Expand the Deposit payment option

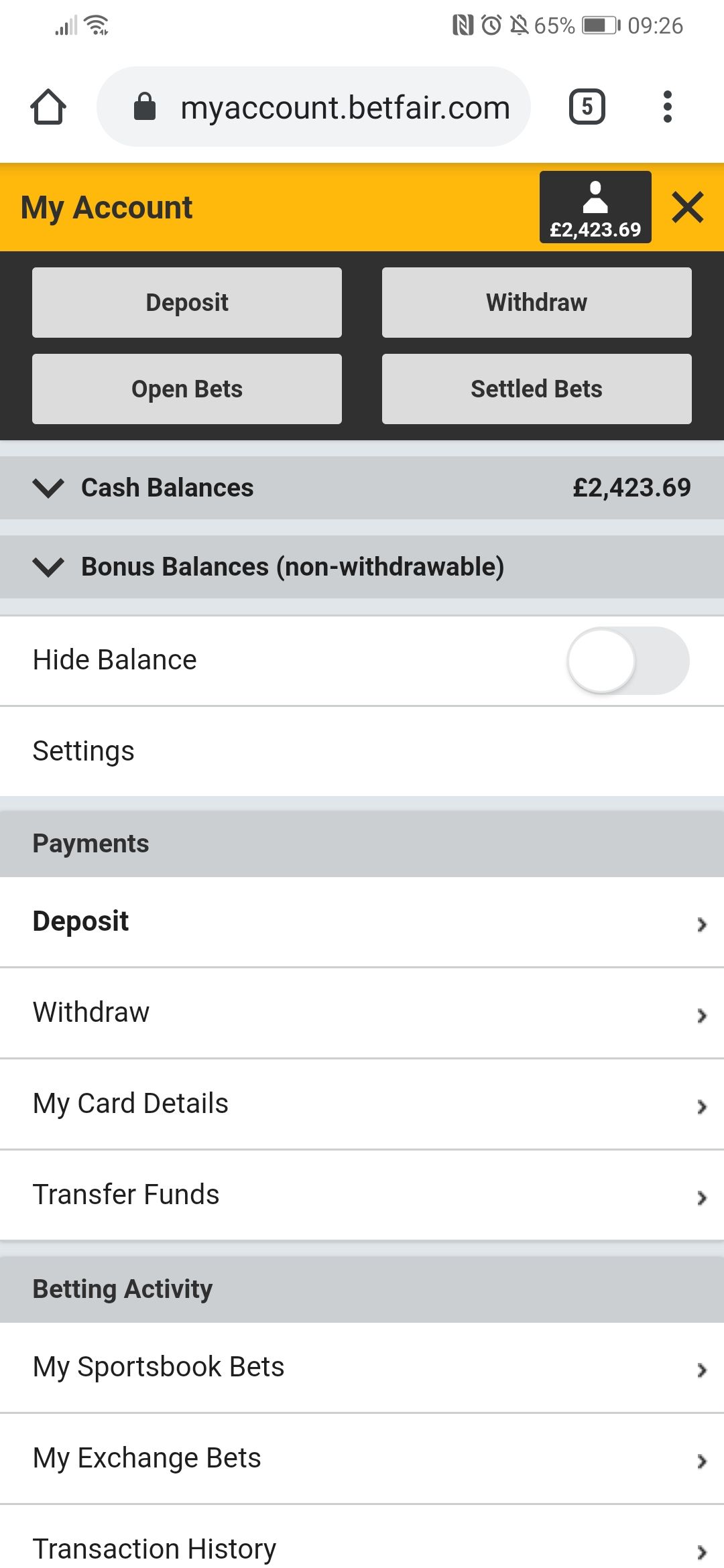362,922
